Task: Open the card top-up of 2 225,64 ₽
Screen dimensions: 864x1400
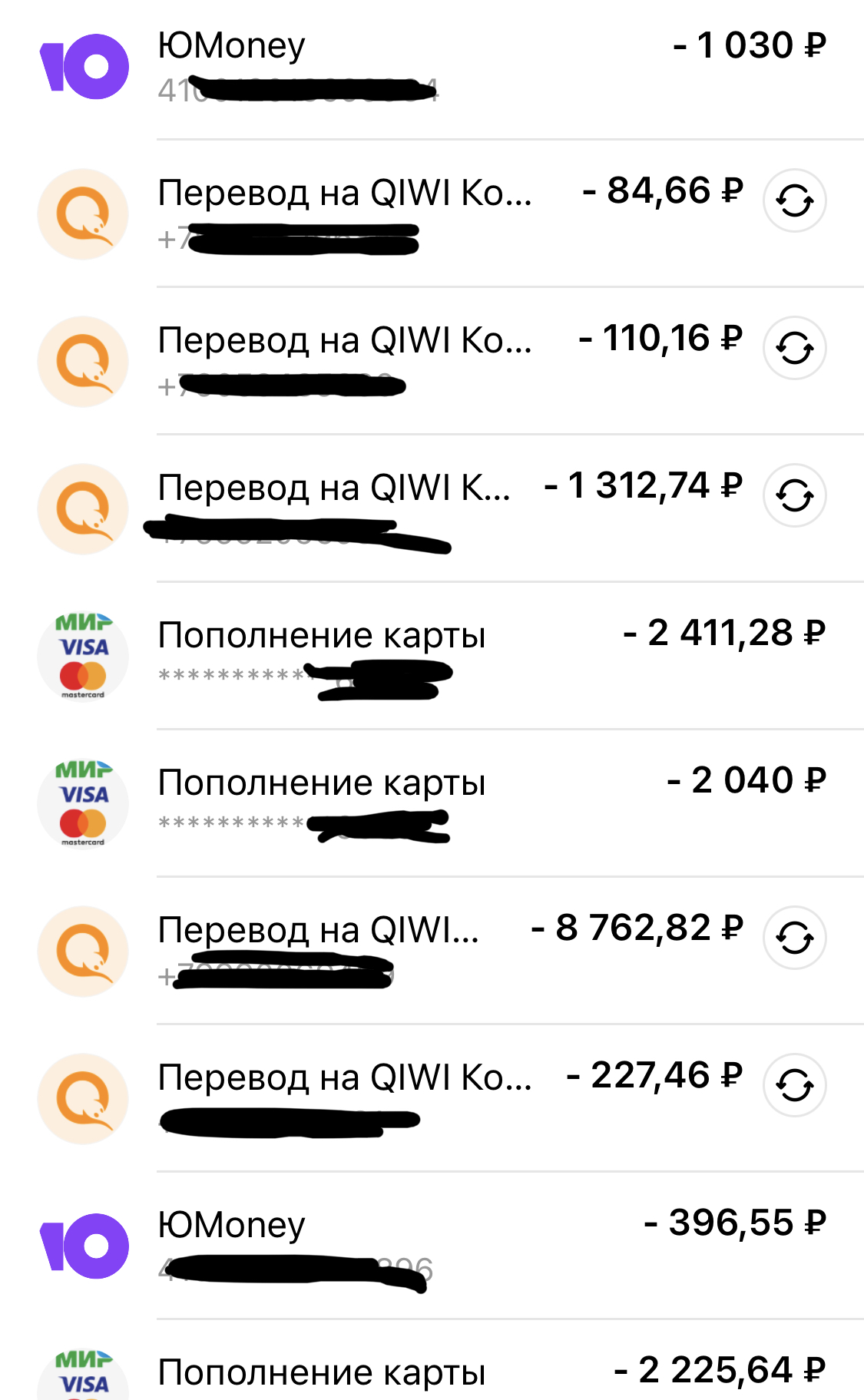Action: point(430,1373)
